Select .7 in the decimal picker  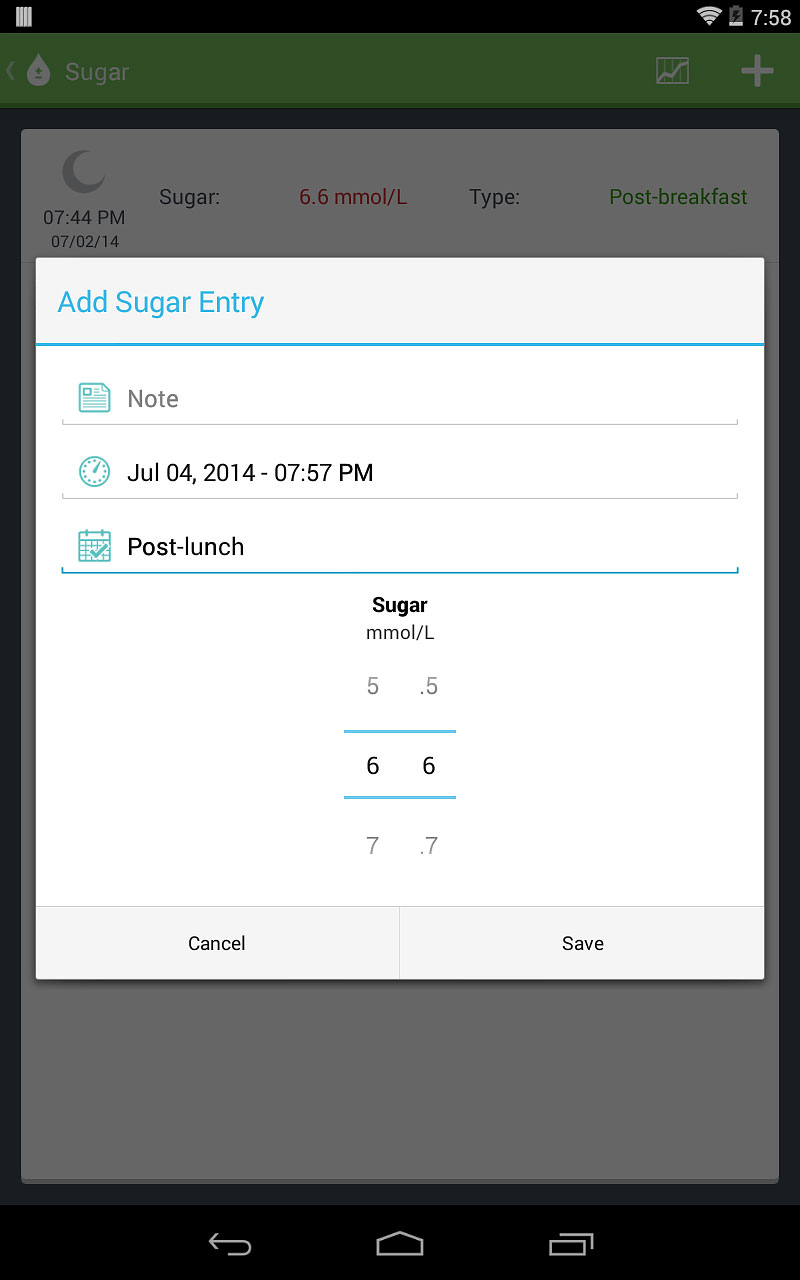coord(428,846)
